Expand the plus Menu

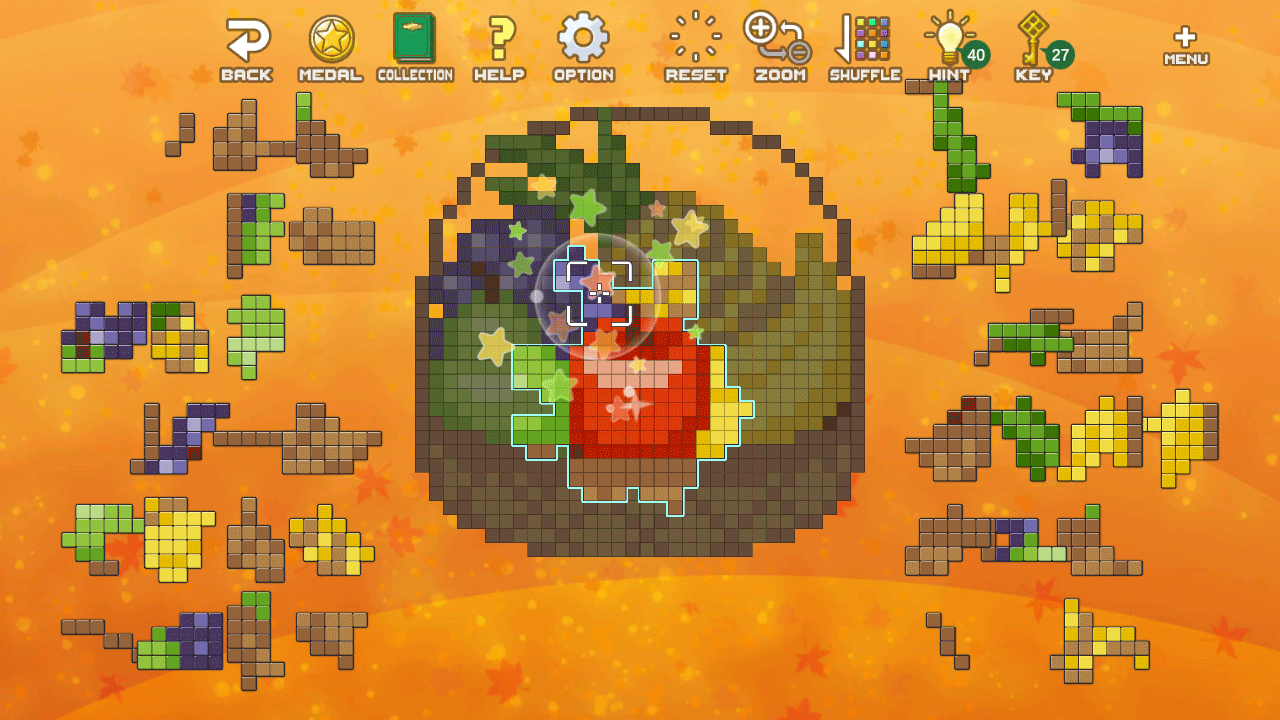point(1185,46)
